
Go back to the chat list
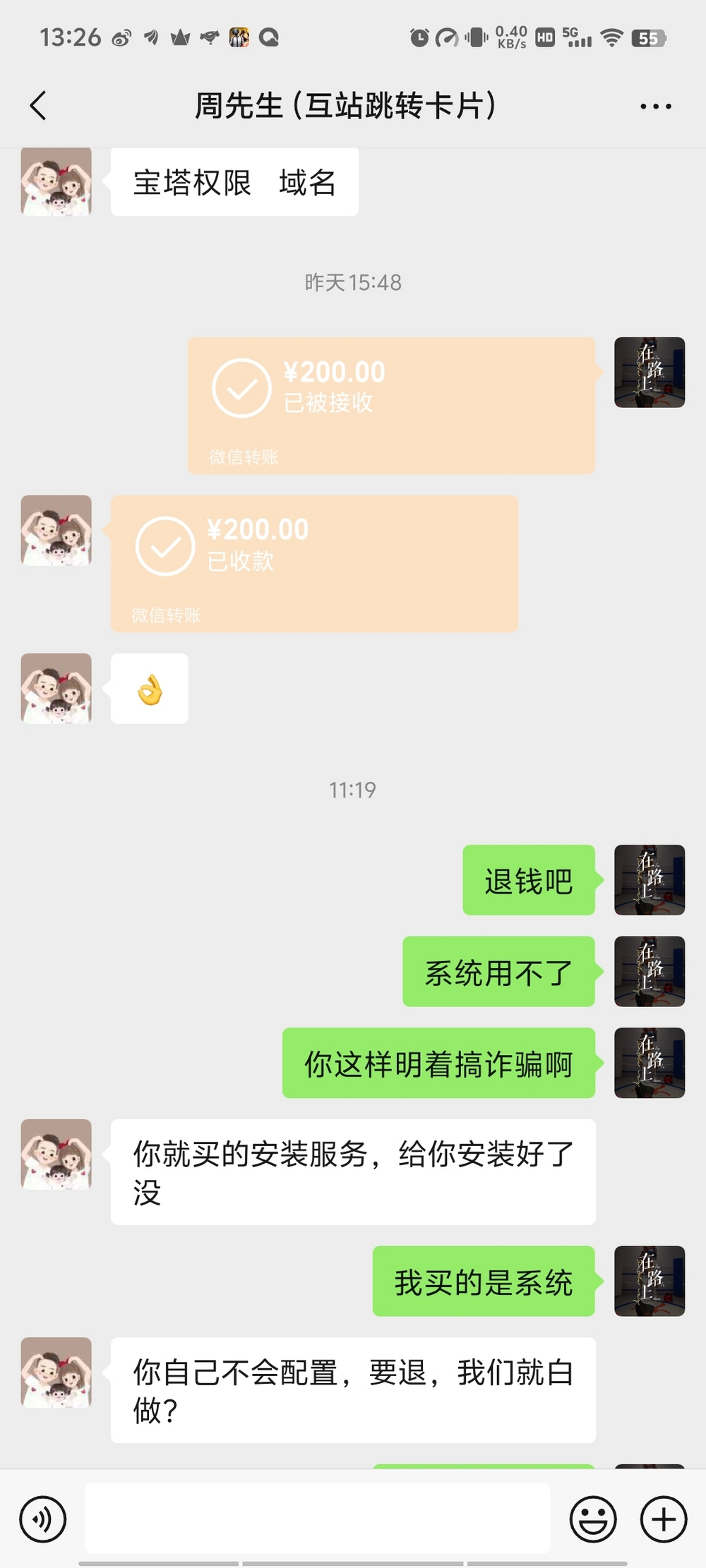39,106
